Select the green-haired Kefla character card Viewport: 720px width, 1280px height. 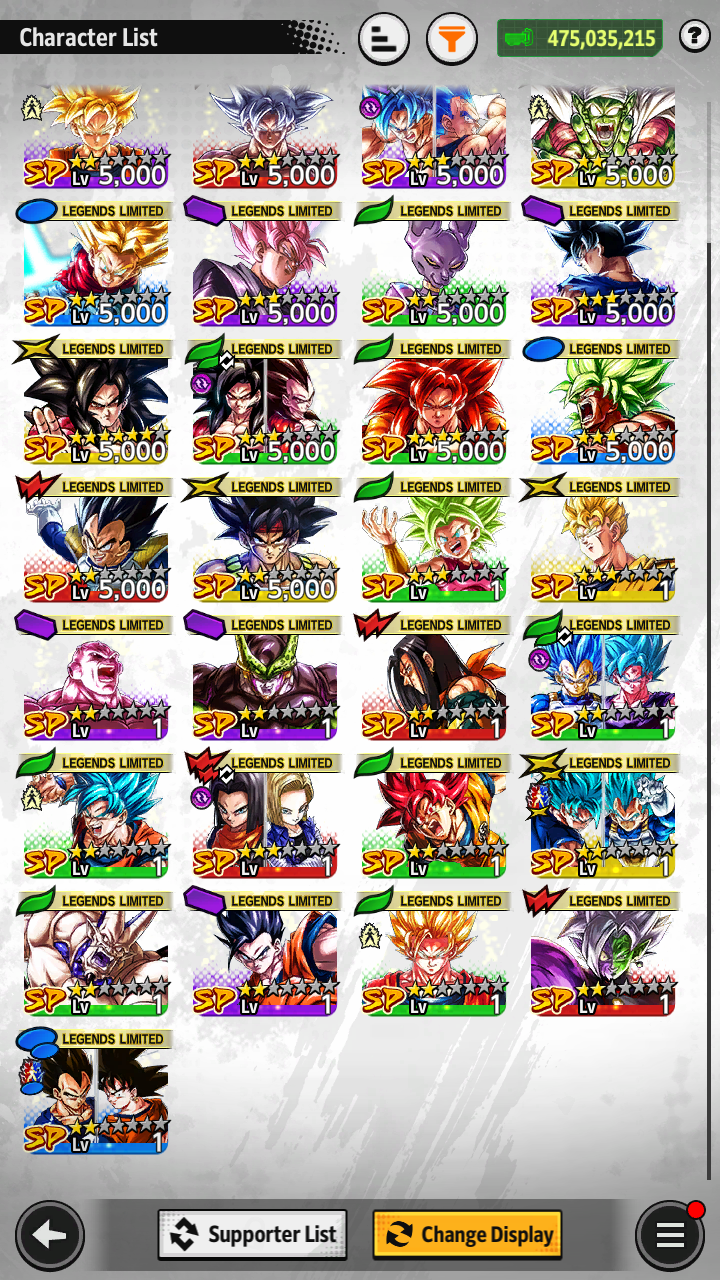coord(434,540)
